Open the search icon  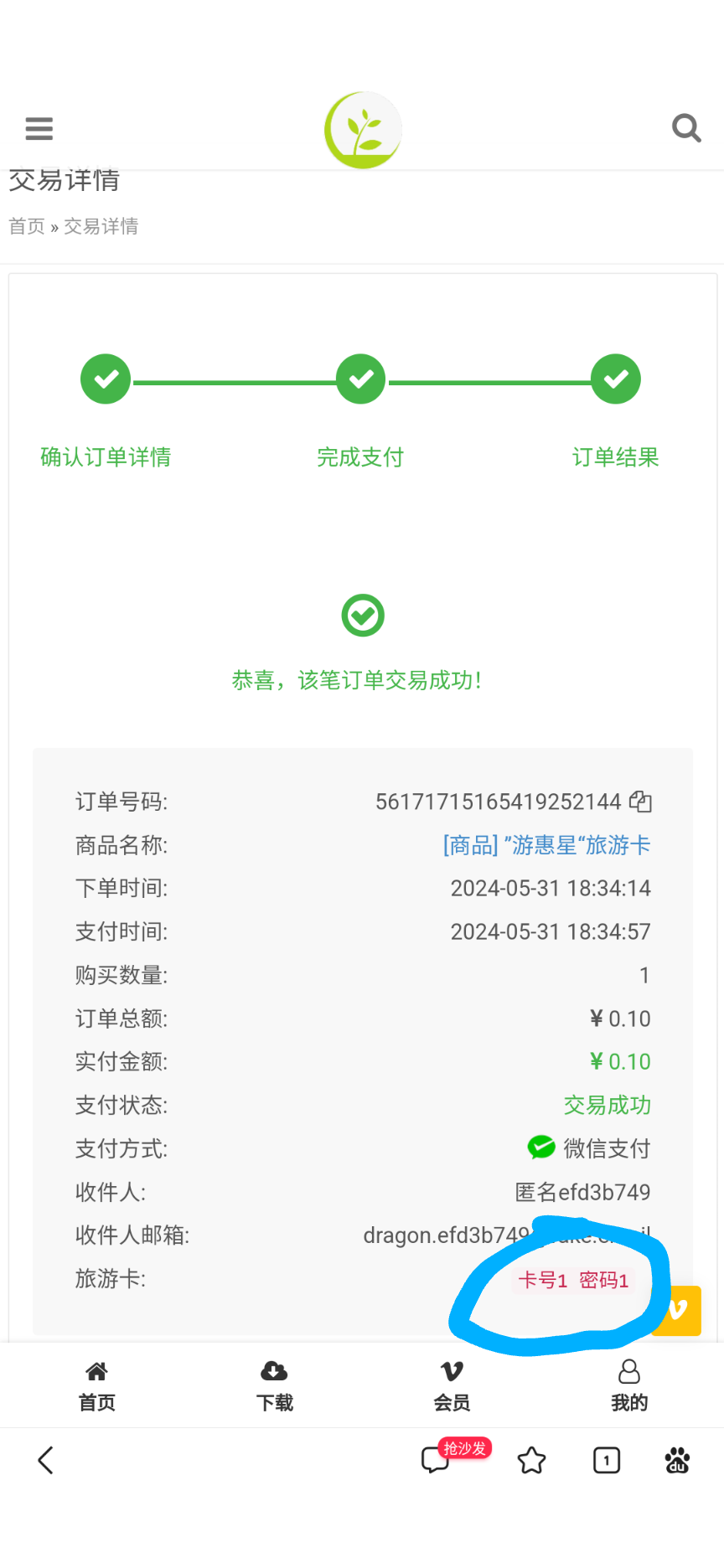coord(686,128)
